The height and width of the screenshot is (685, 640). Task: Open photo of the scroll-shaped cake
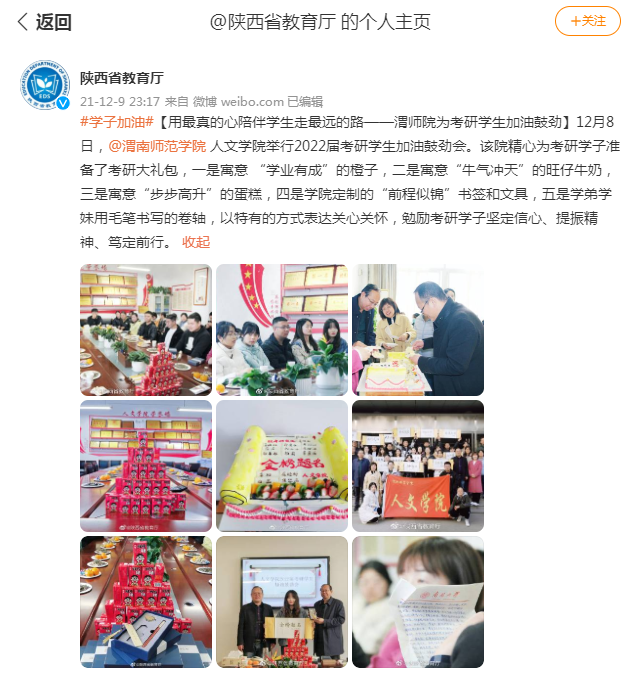pyautogui.click(x=282, y=466)
